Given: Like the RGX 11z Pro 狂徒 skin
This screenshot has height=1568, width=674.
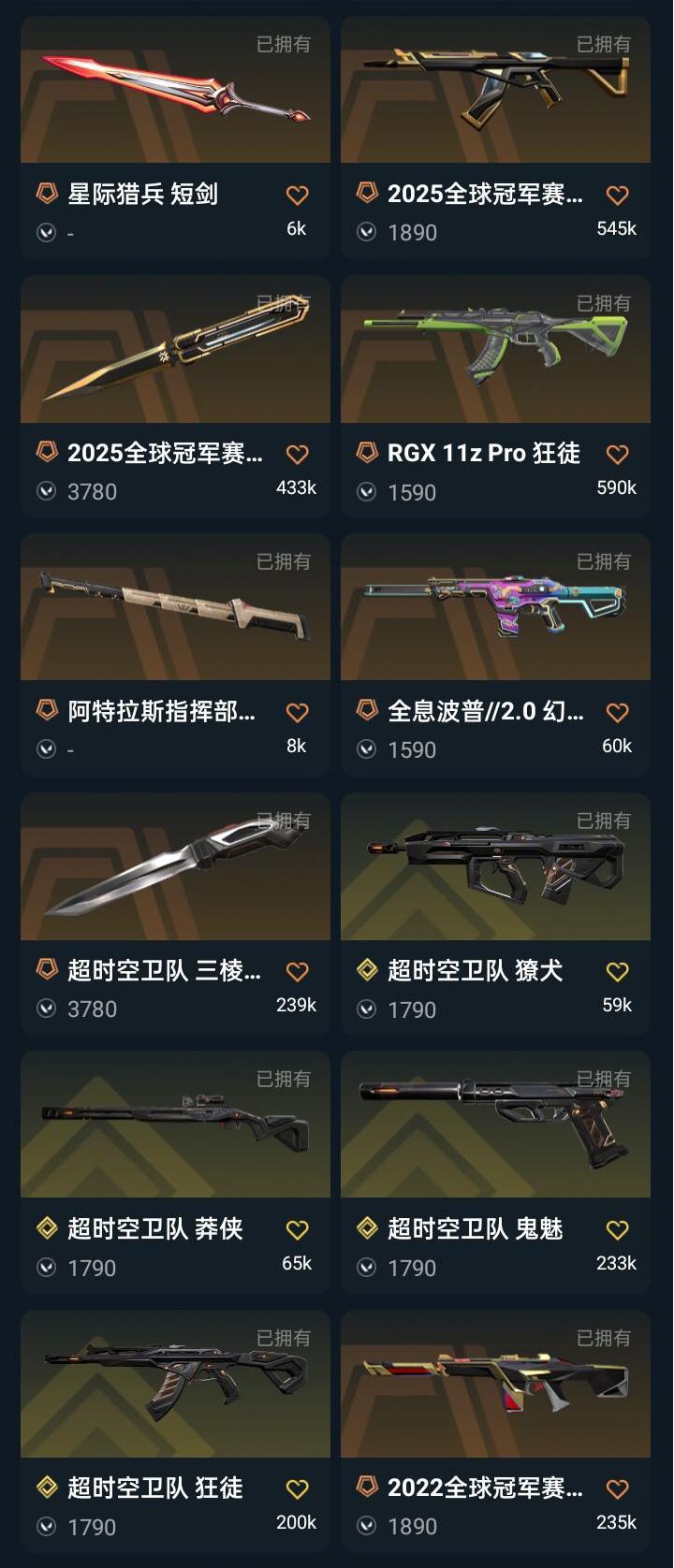Looking at the screenshot, I should pos(617,455).
